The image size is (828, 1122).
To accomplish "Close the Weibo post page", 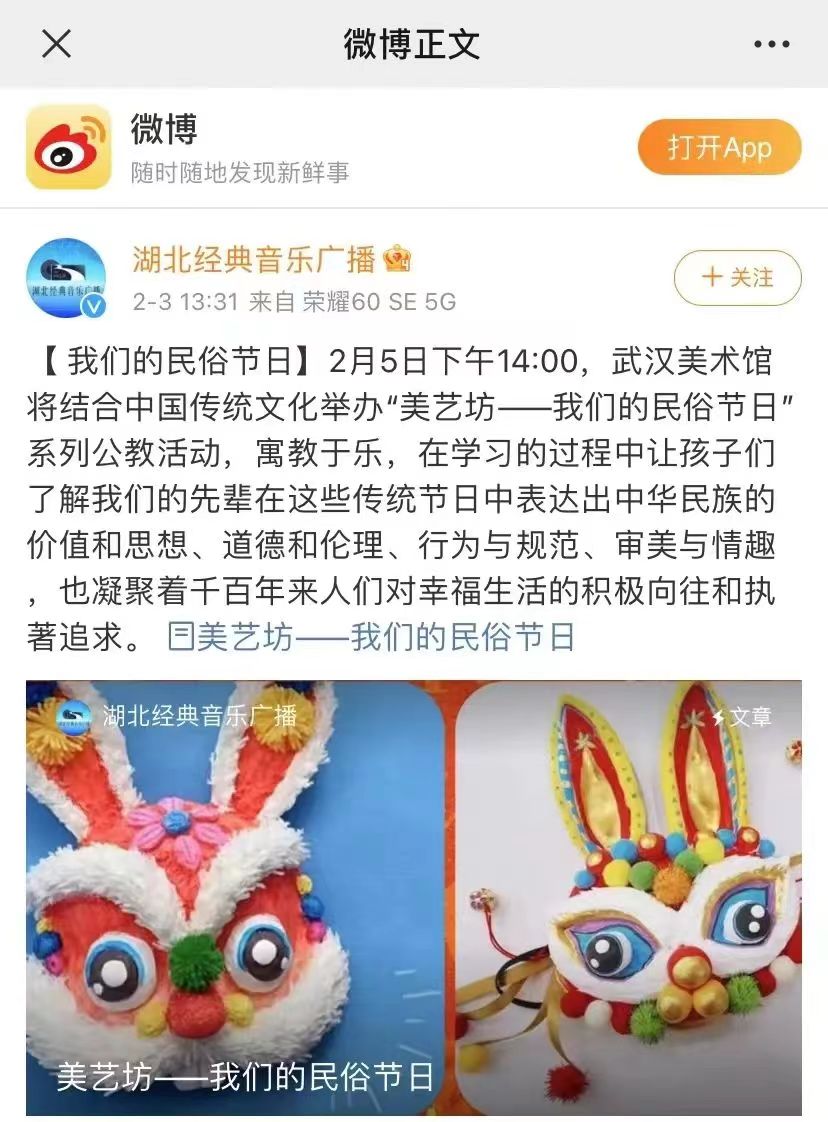I will pyautogui.click(x=56, y=44).
